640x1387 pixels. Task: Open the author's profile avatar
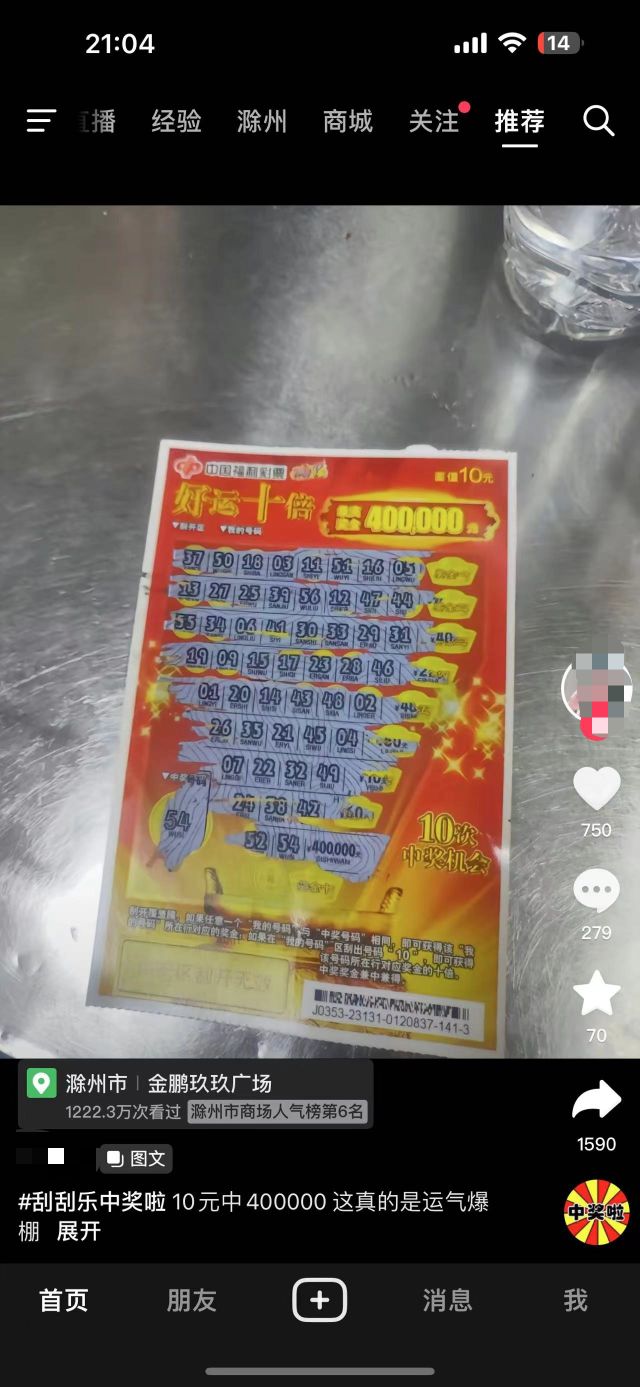(x=597, y=692)
